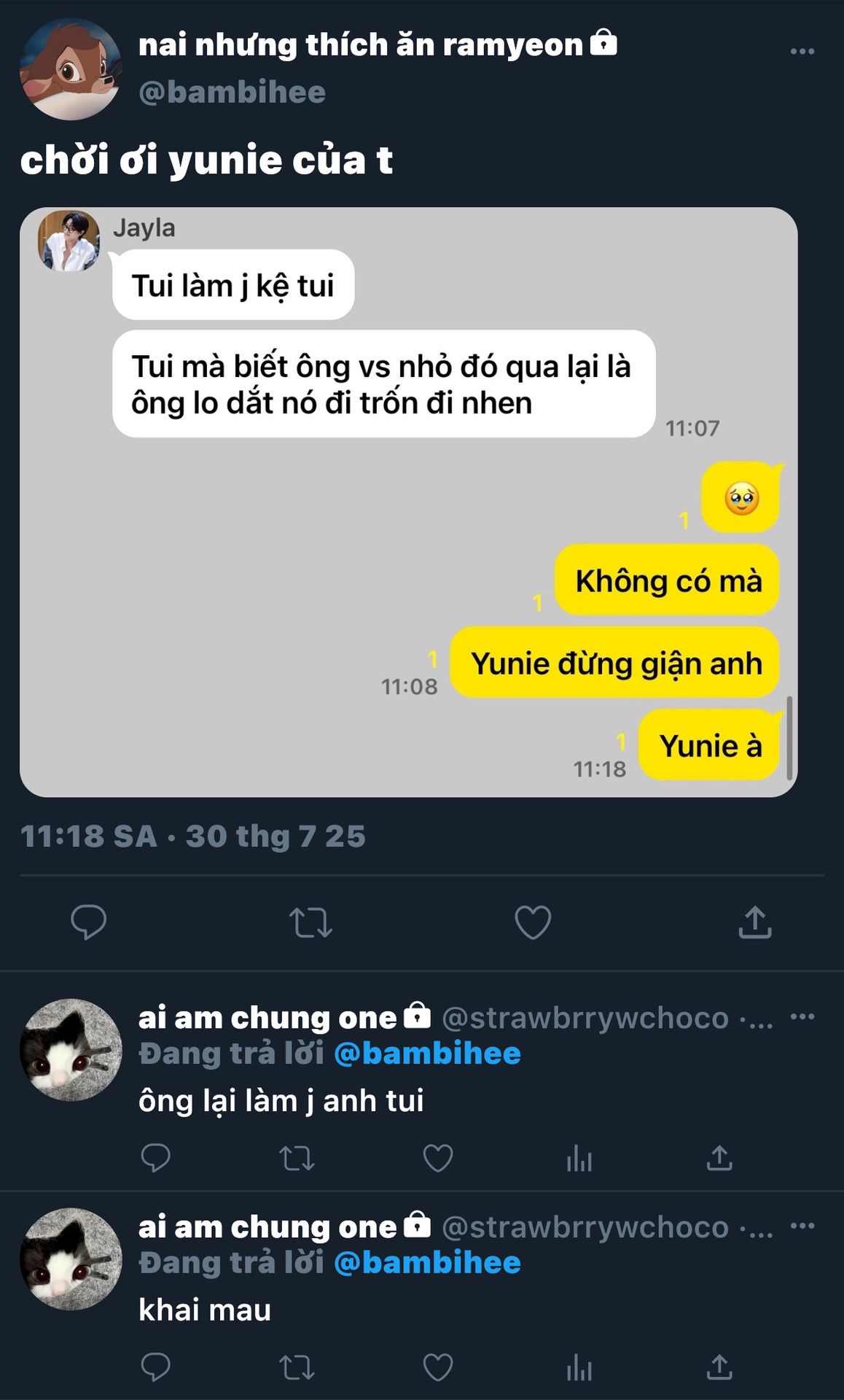This screenshot has height=1400, width=844.
Task: Retweet bambihee's main tweet
Action: click(x=310, y=922)
